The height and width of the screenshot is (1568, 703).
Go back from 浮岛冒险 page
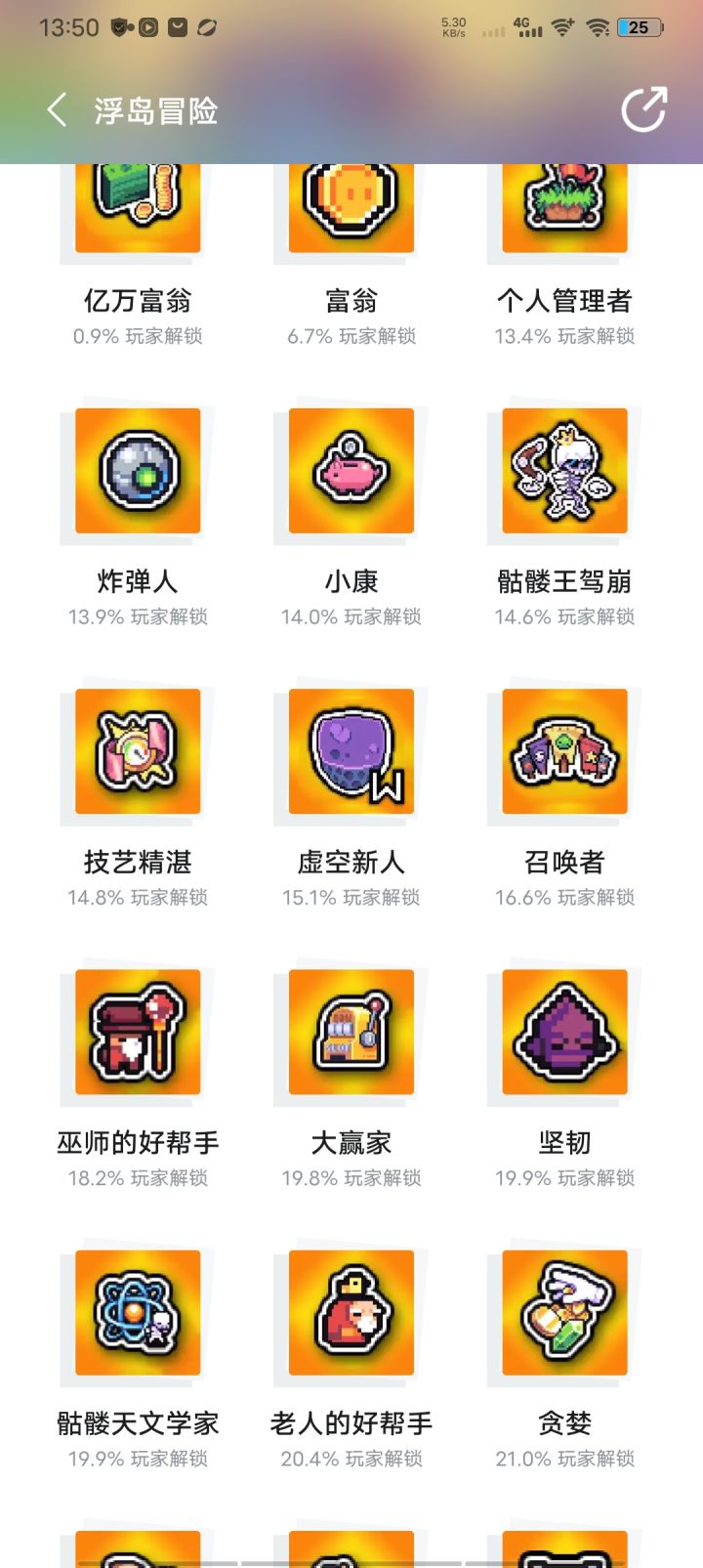(x=58, y=110)
